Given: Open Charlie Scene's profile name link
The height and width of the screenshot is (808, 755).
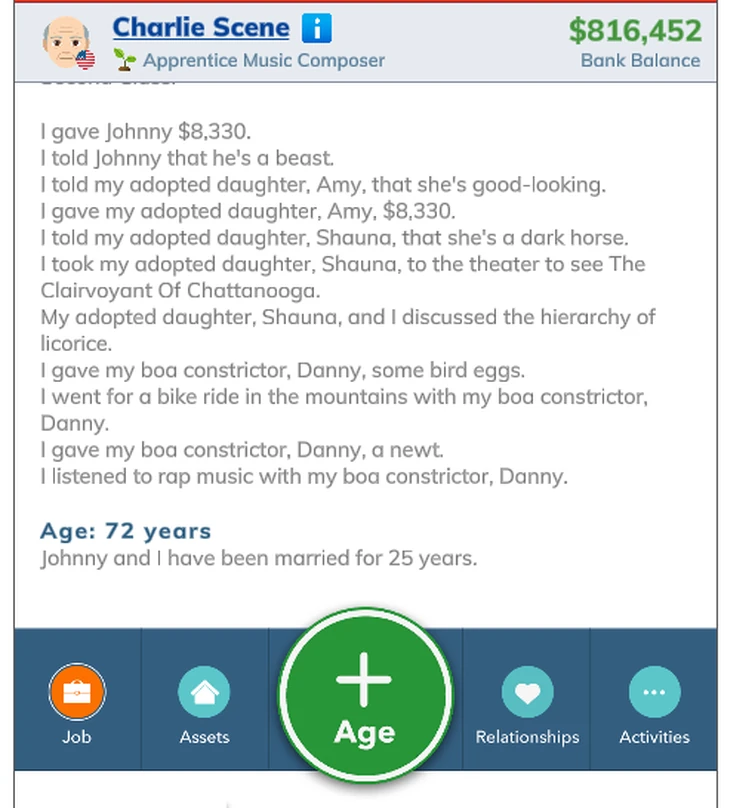Looking at the screenshot, I should (200, 27).
